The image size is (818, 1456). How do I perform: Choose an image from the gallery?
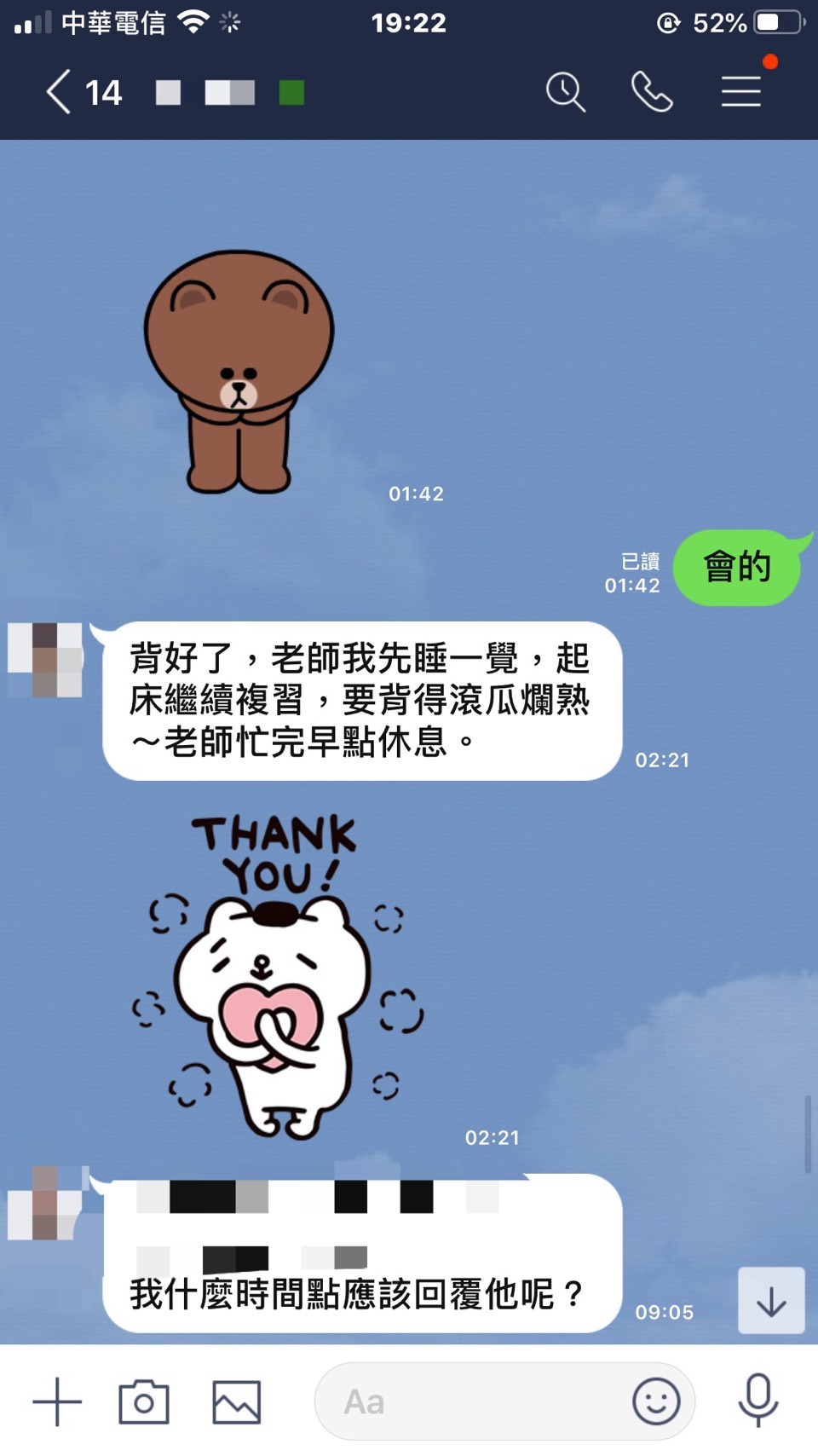point(236,1401)
